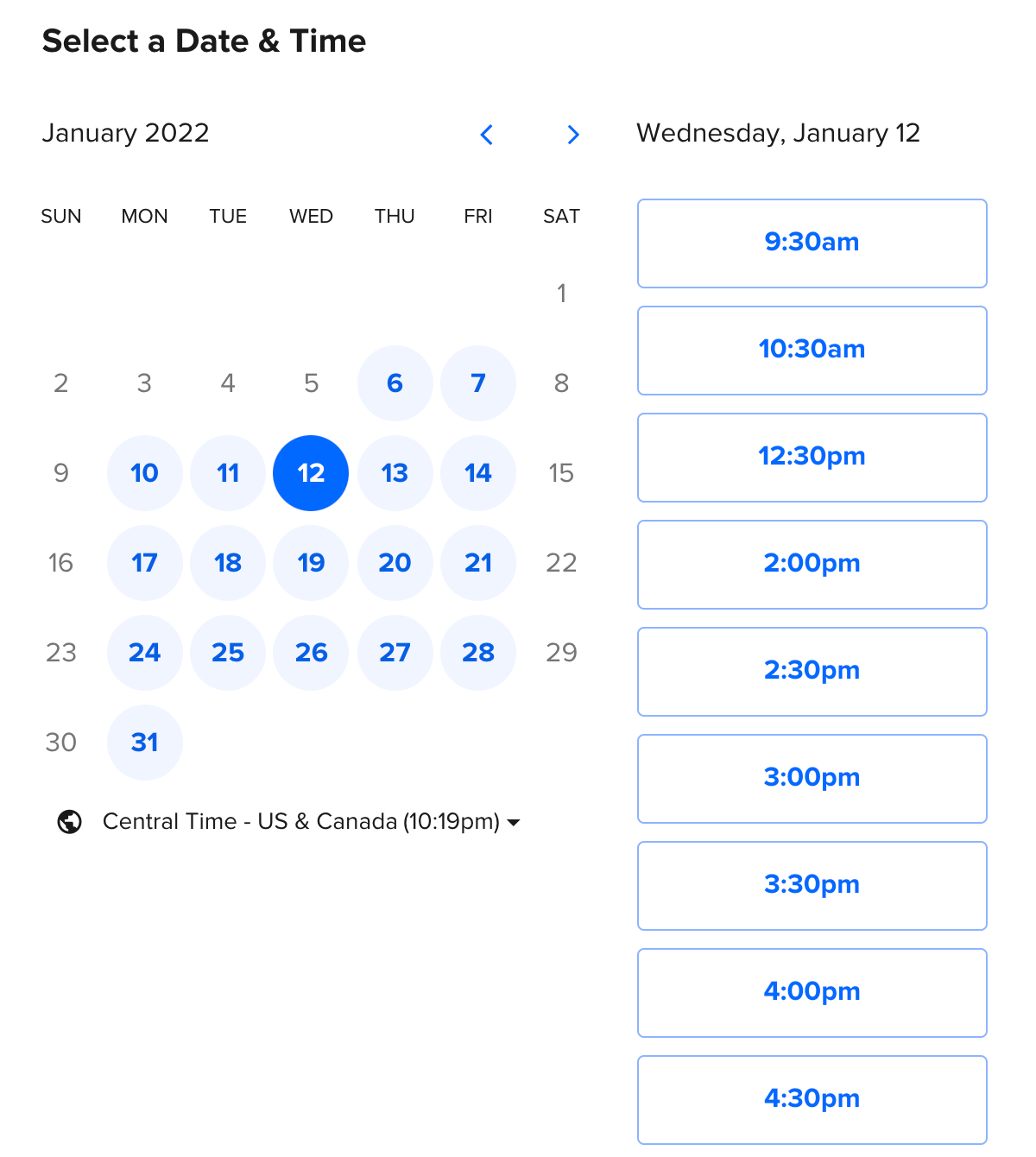Select the 2:30pm slot
1036x1157 pixels.
point(812,671)
